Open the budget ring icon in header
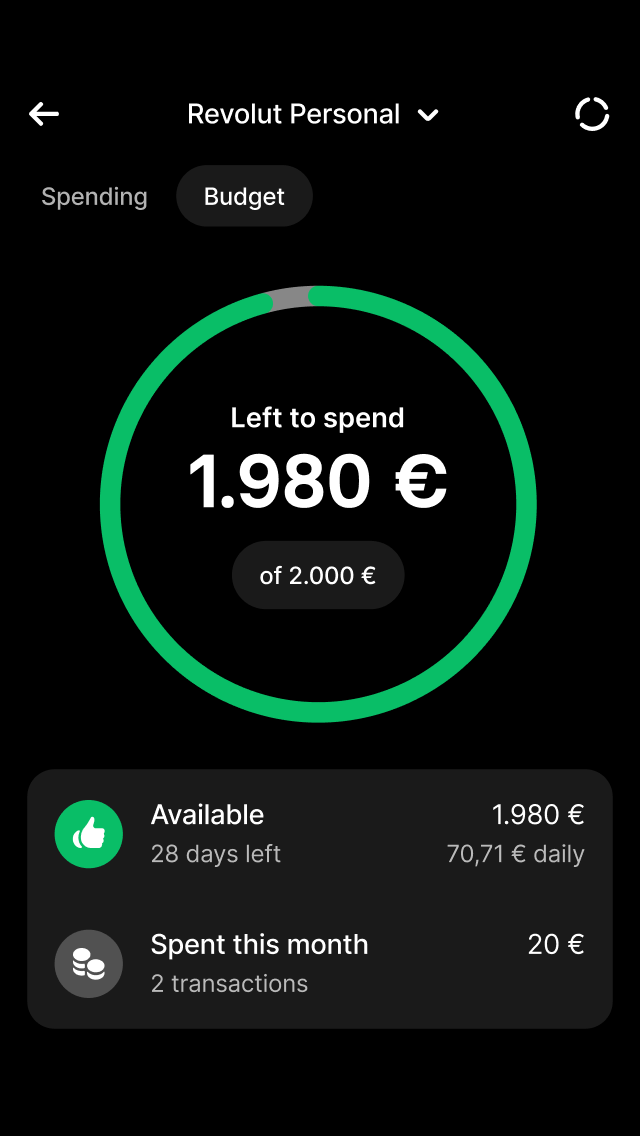This screenshot has height=1136, width=640. point(592,114)
